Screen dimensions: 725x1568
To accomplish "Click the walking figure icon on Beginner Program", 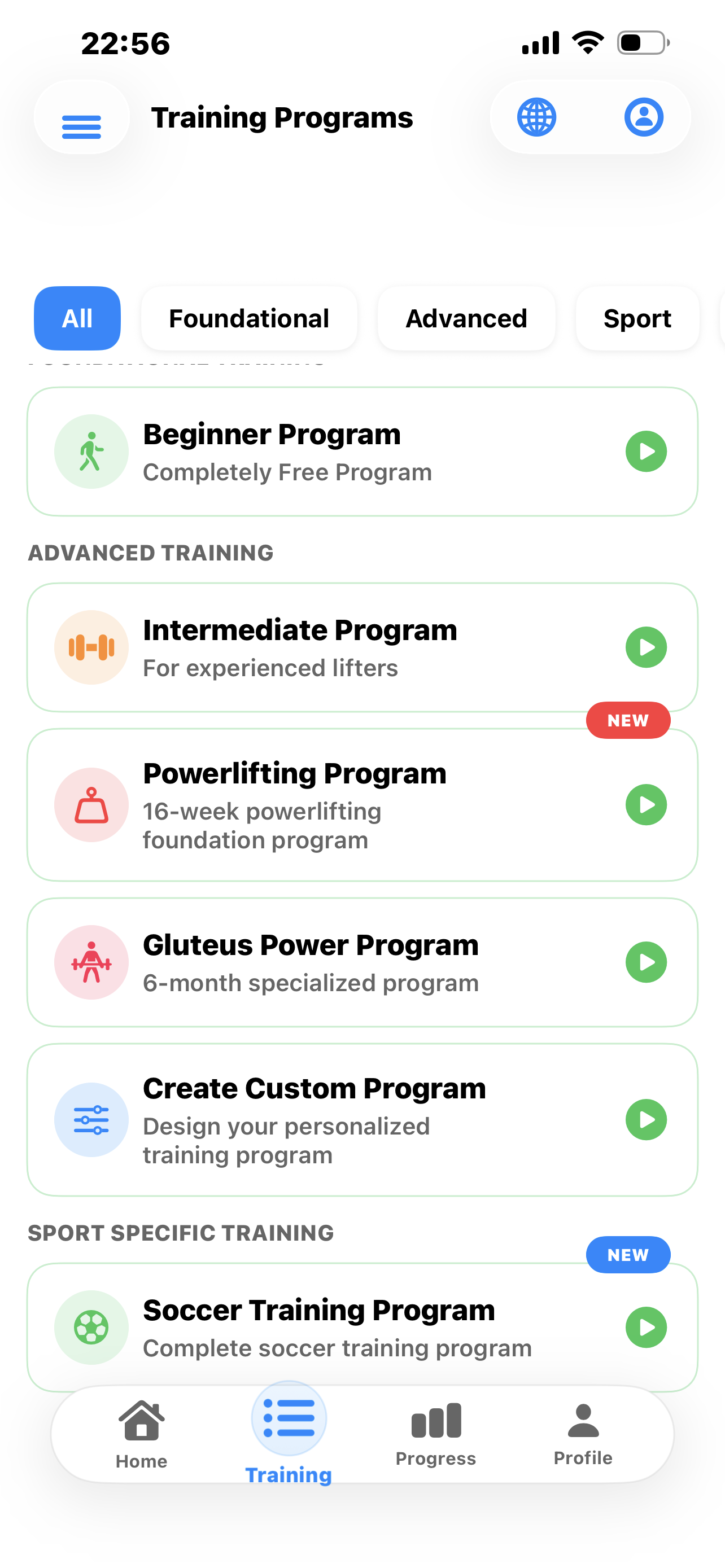I will click(91, 451).
